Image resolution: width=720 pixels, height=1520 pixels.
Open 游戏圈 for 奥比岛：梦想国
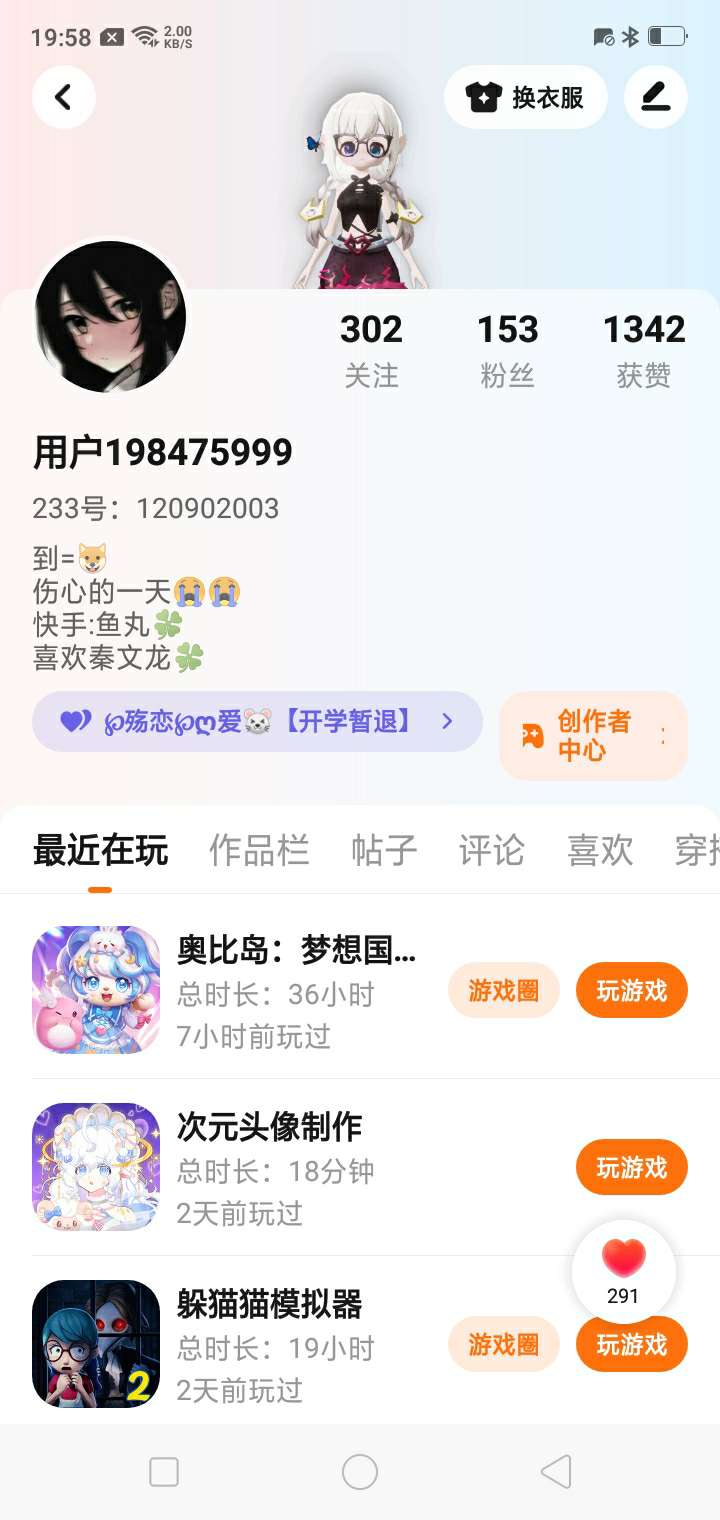(503, 990)
